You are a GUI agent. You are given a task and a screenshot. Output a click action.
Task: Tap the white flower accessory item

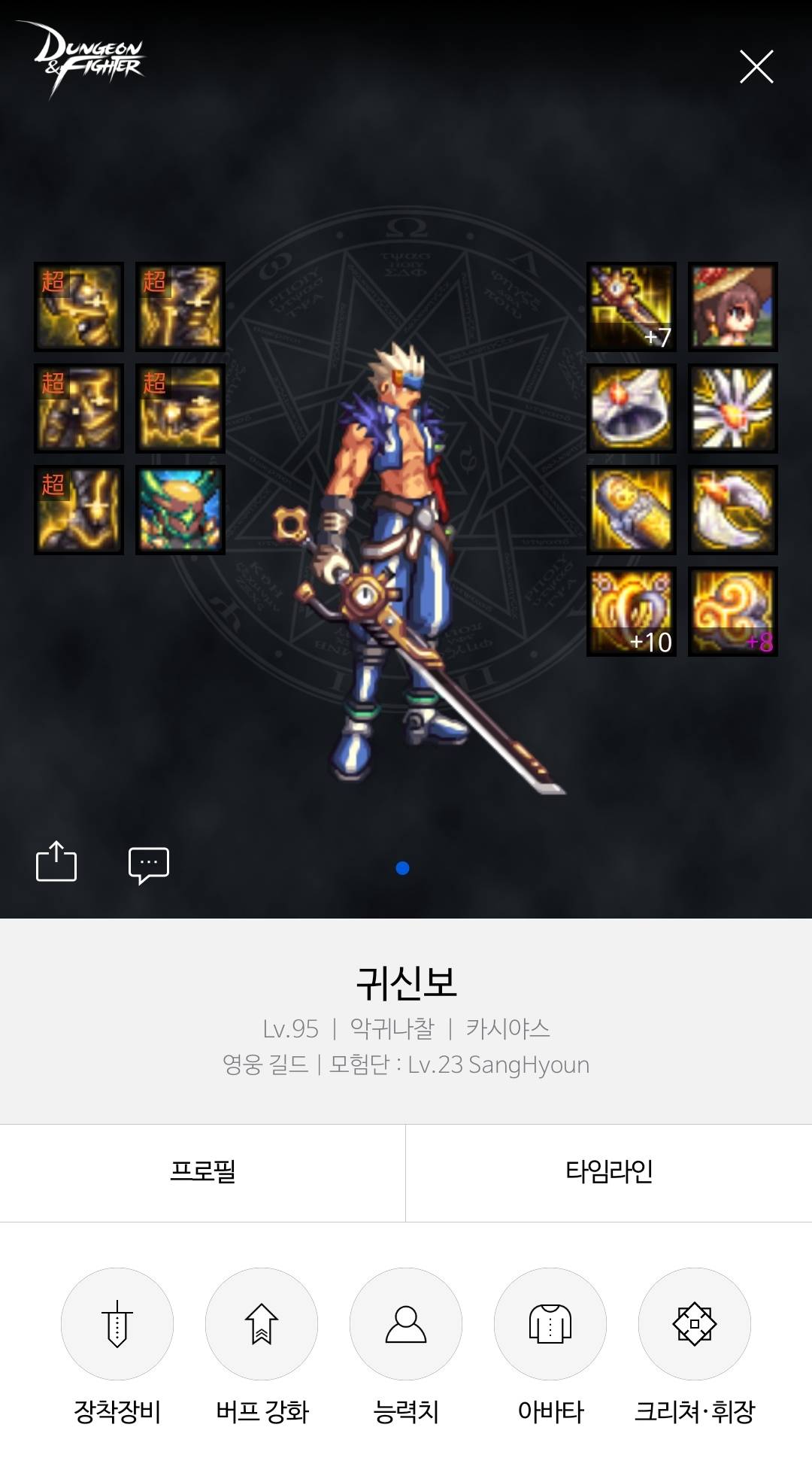point(733,408)
